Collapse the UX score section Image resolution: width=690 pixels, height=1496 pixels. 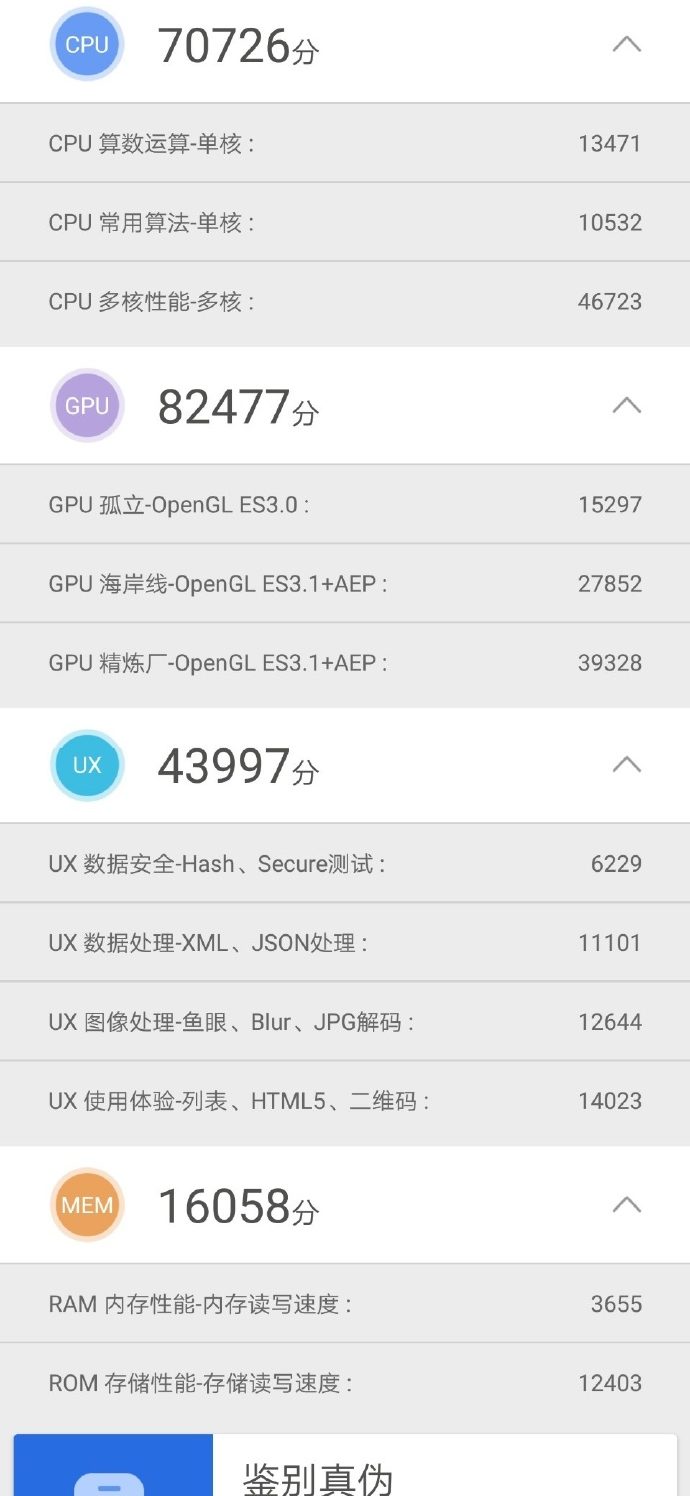[626, 765]
